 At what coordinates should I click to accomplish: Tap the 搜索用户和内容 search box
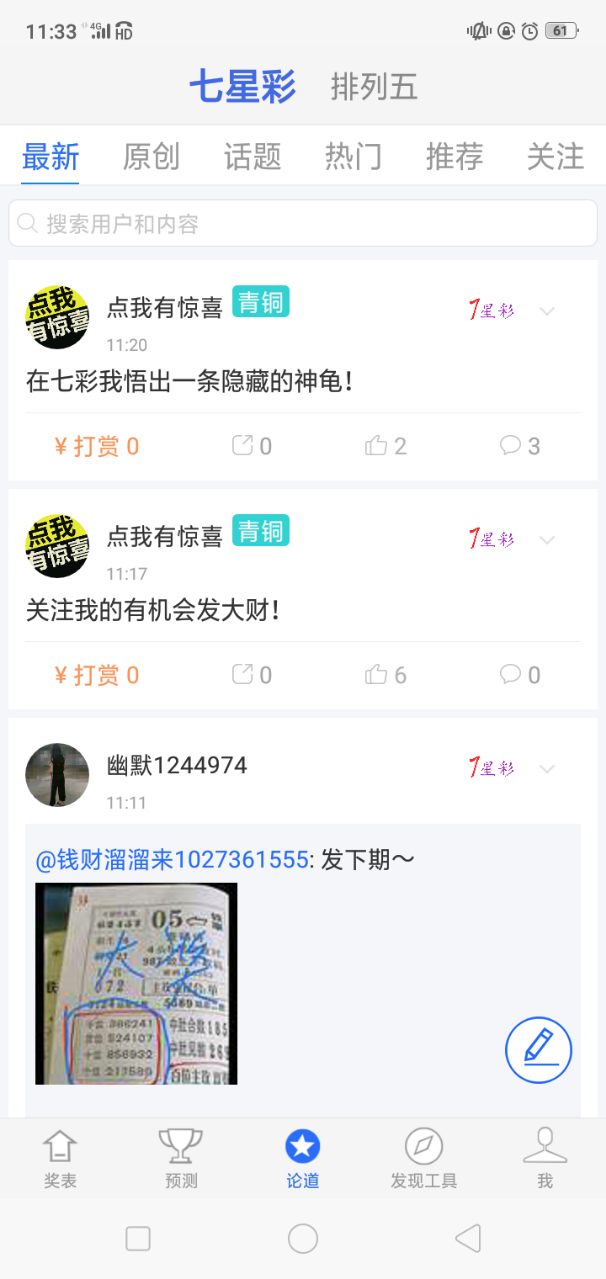302,223
